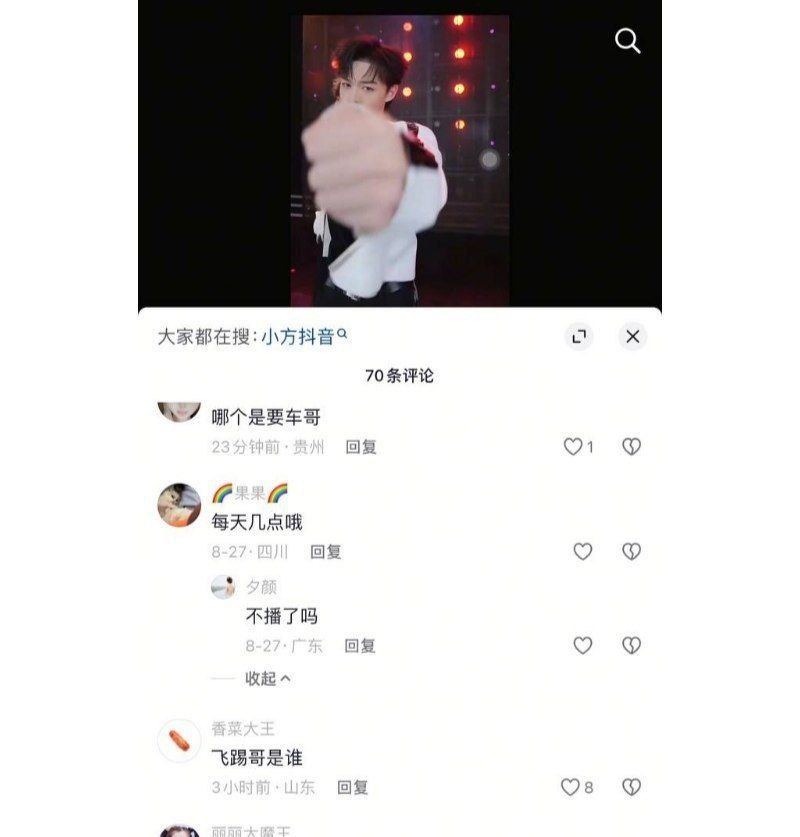The width and height of the screenshot is (800, 837).
Task: Dislike the comment 每天几点哦
Action: click(x=631, y=551)
